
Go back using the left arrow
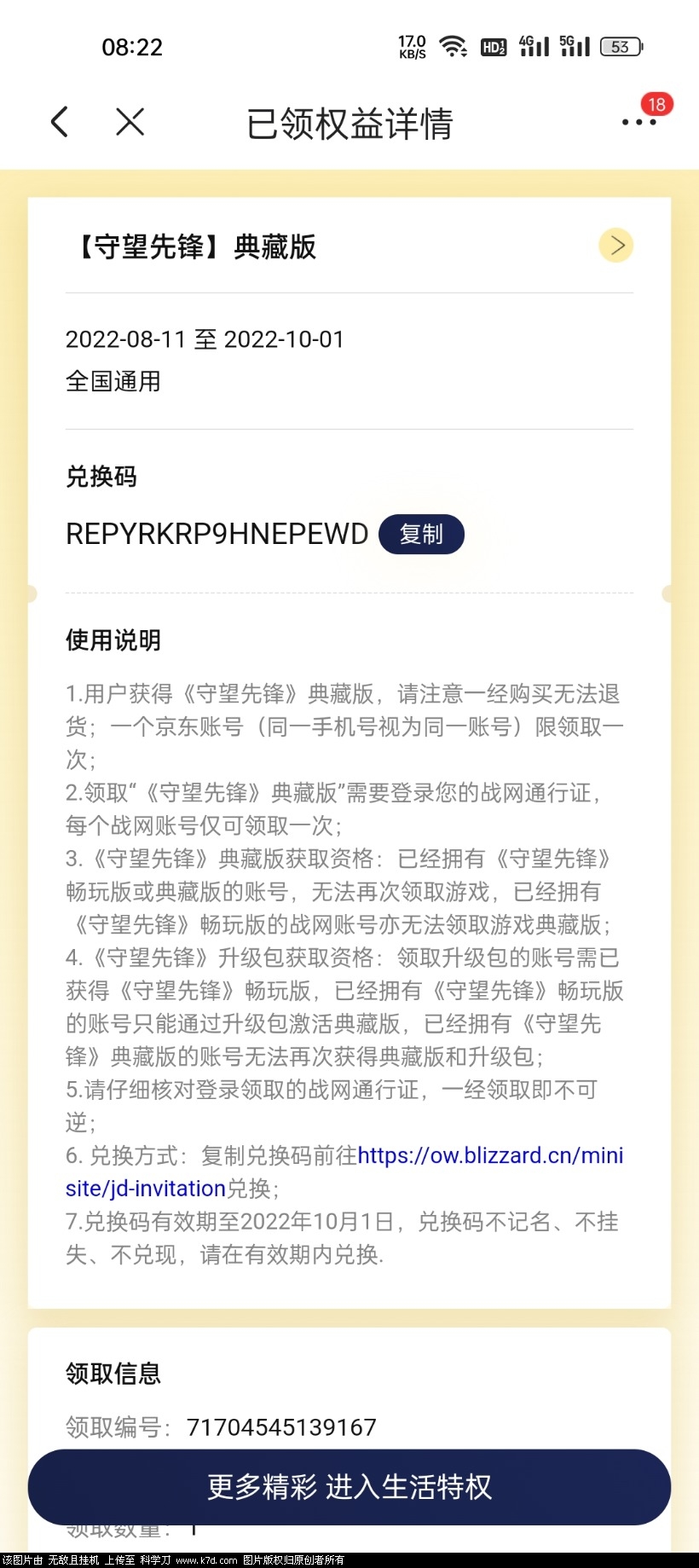pos(59,122)
